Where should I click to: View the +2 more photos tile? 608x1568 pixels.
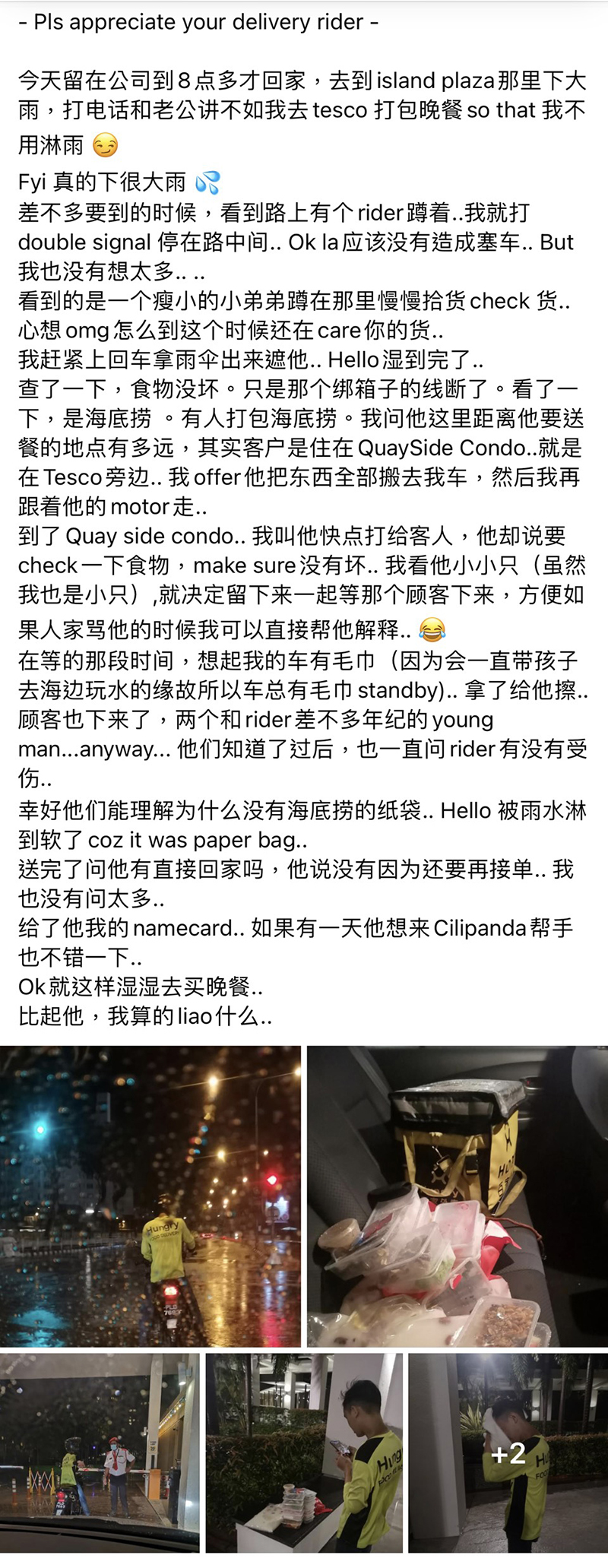tap(508, 1452)
